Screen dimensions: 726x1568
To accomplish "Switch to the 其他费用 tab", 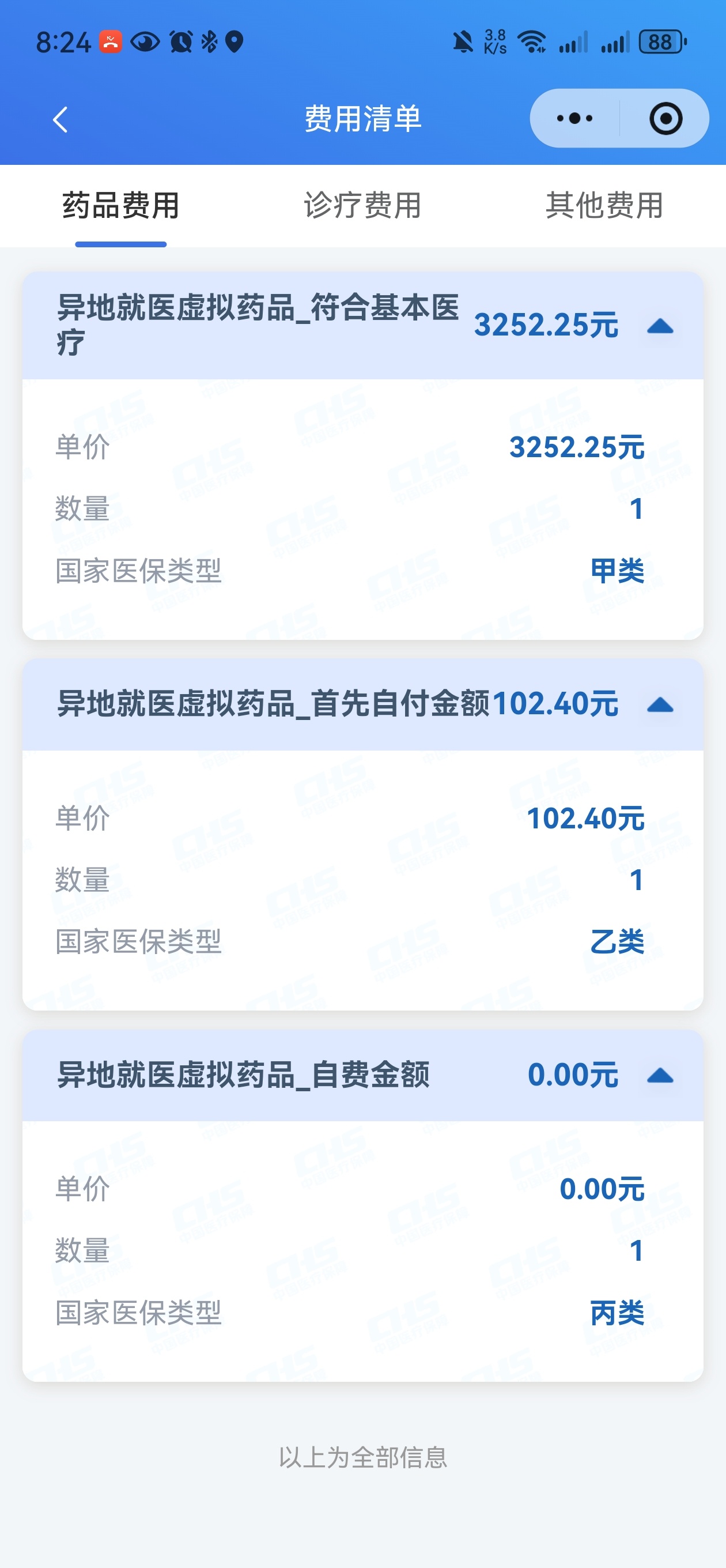I will point(604,206).
